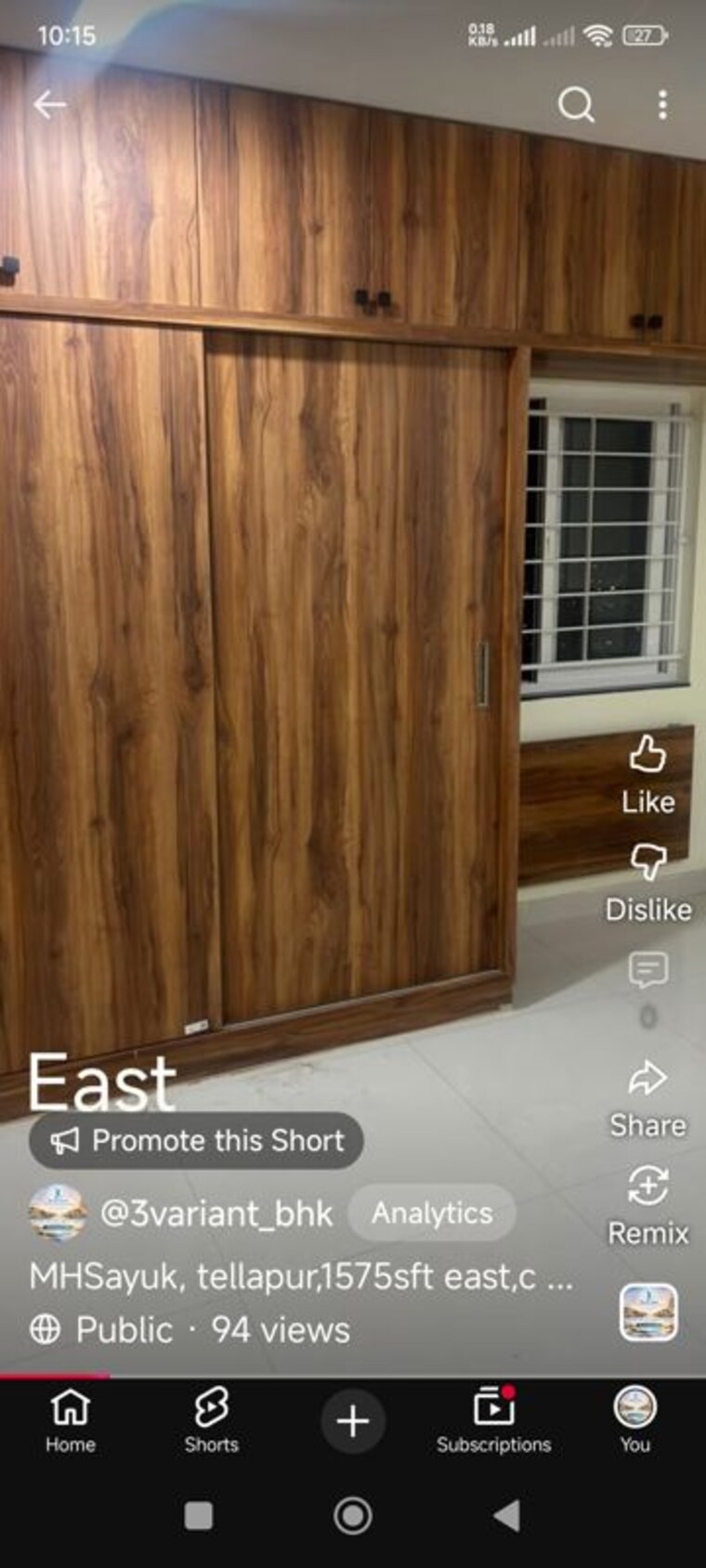Open Analytics for this Short
Image resolution: width=706 pixels, height=1568 pixels.
pos(432,1212)
